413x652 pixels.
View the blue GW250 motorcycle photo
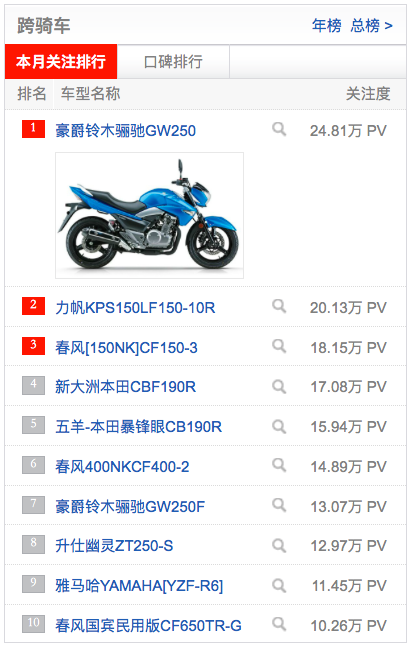tap(149, 215)
